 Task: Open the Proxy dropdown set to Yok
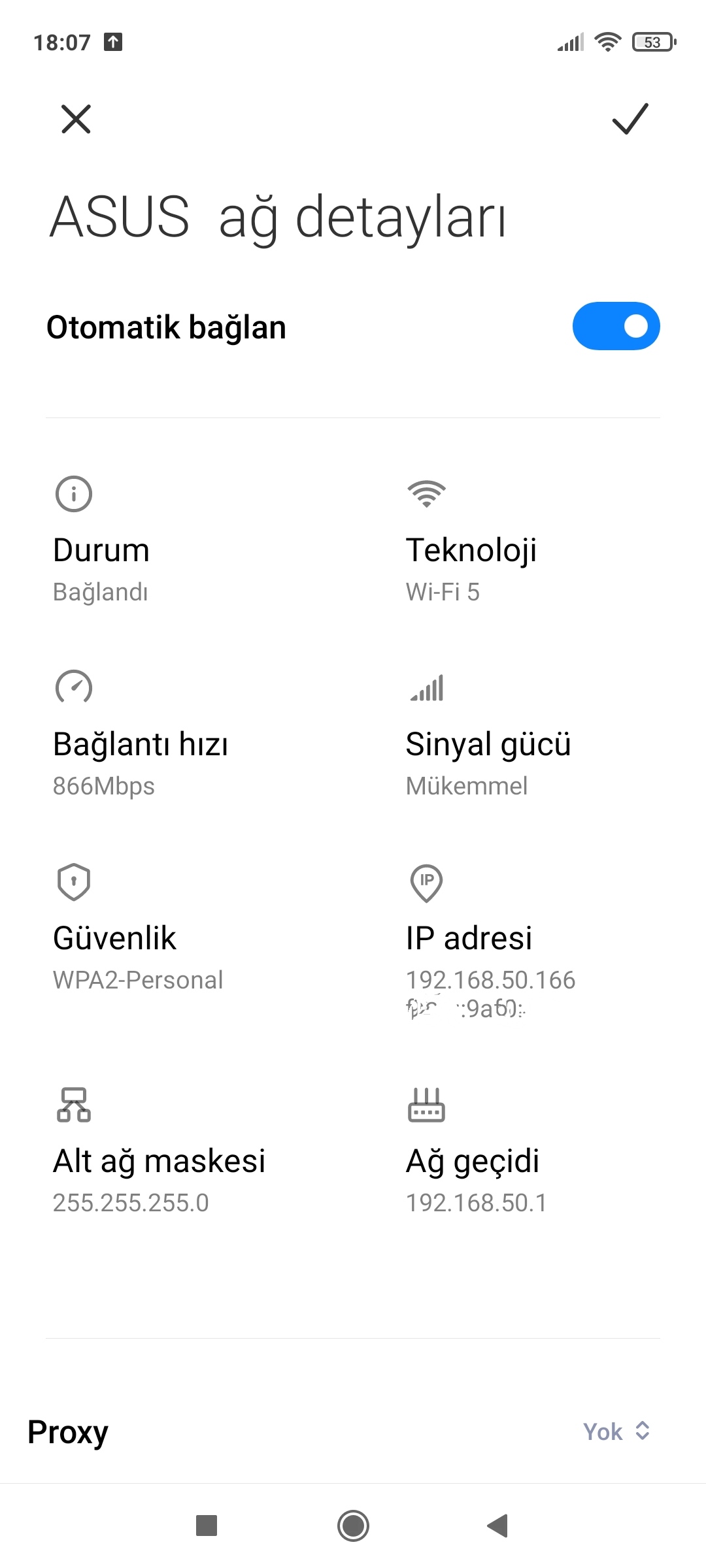click(616, 1431)
